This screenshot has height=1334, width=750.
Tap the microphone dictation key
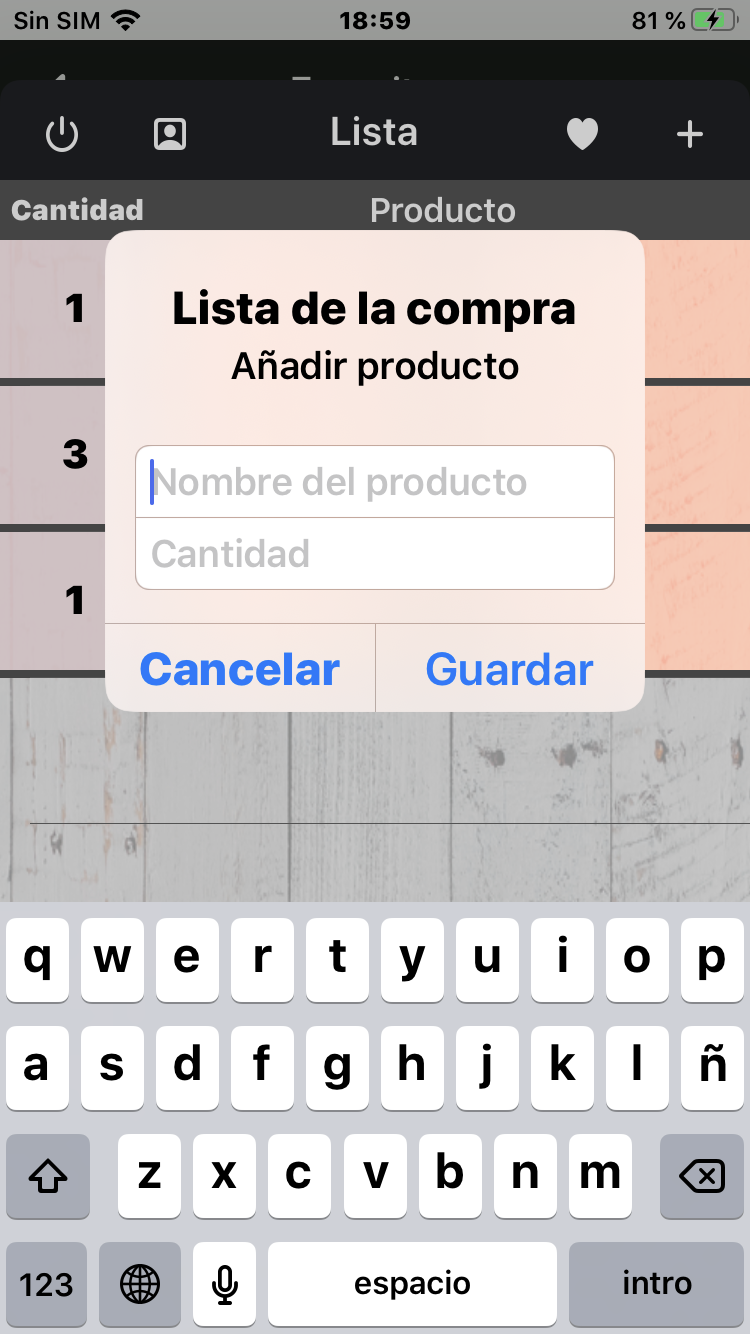(x=225, y=1284)
